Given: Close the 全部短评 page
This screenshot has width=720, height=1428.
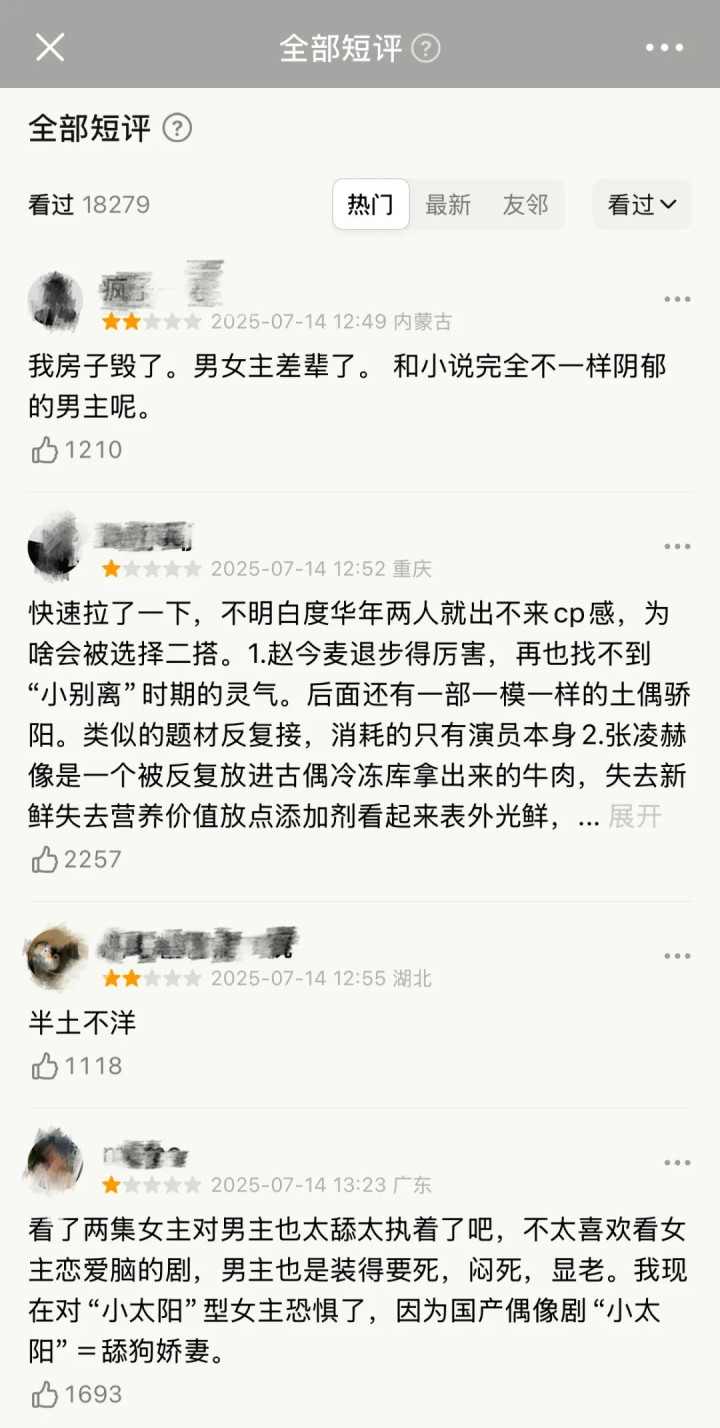Looking at the screenshot, I should (x=49, y=47).
